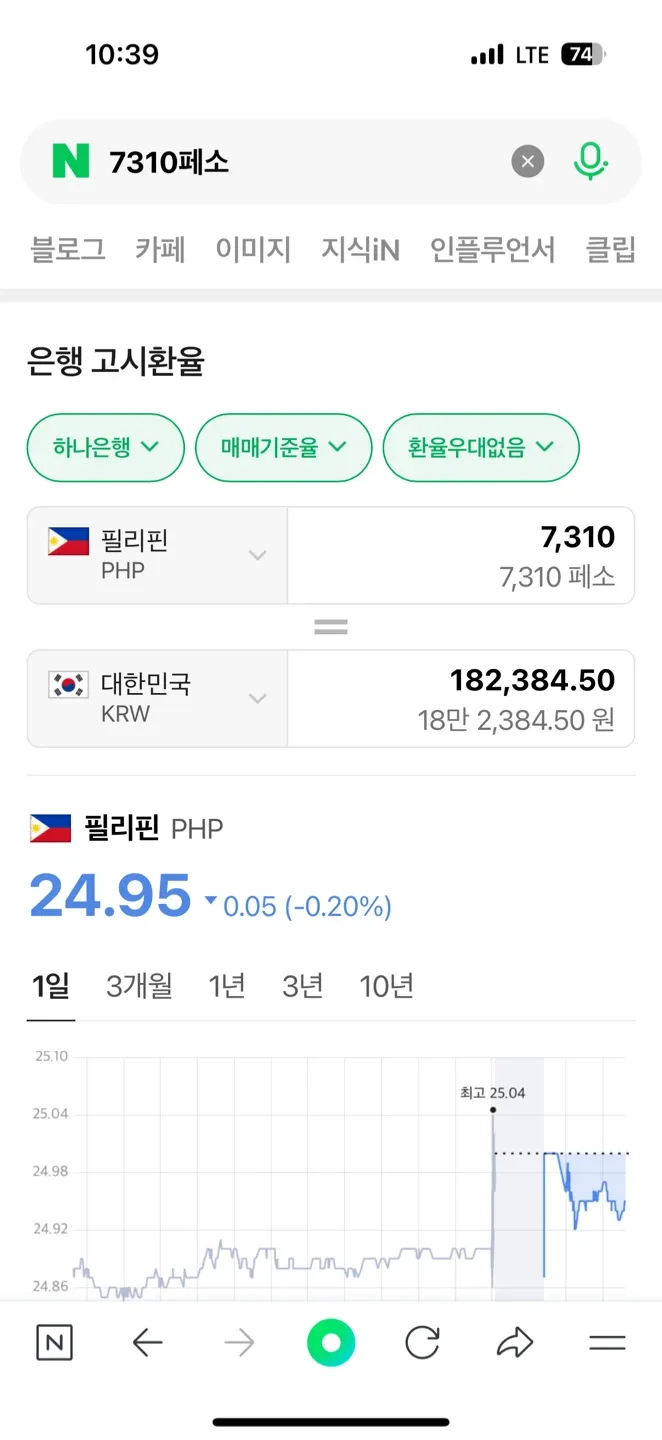Change the 필리핀 PHP currency selector
Viewport: 662px width, 1440px height.
(157, 555)
